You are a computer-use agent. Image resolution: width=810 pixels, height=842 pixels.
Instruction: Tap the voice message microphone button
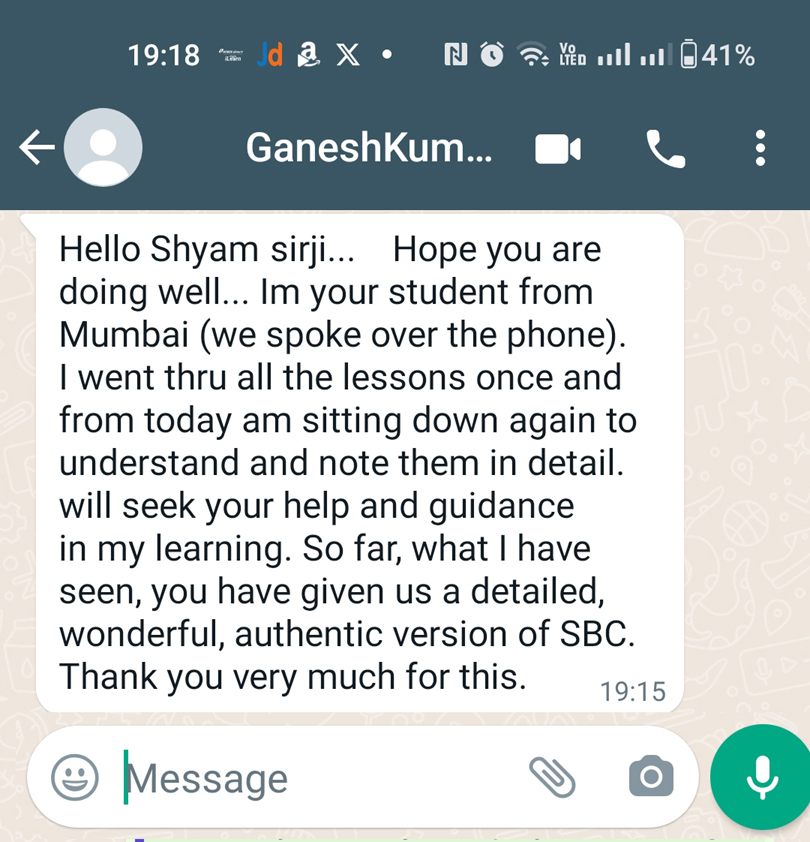click(x=762, y=776)
